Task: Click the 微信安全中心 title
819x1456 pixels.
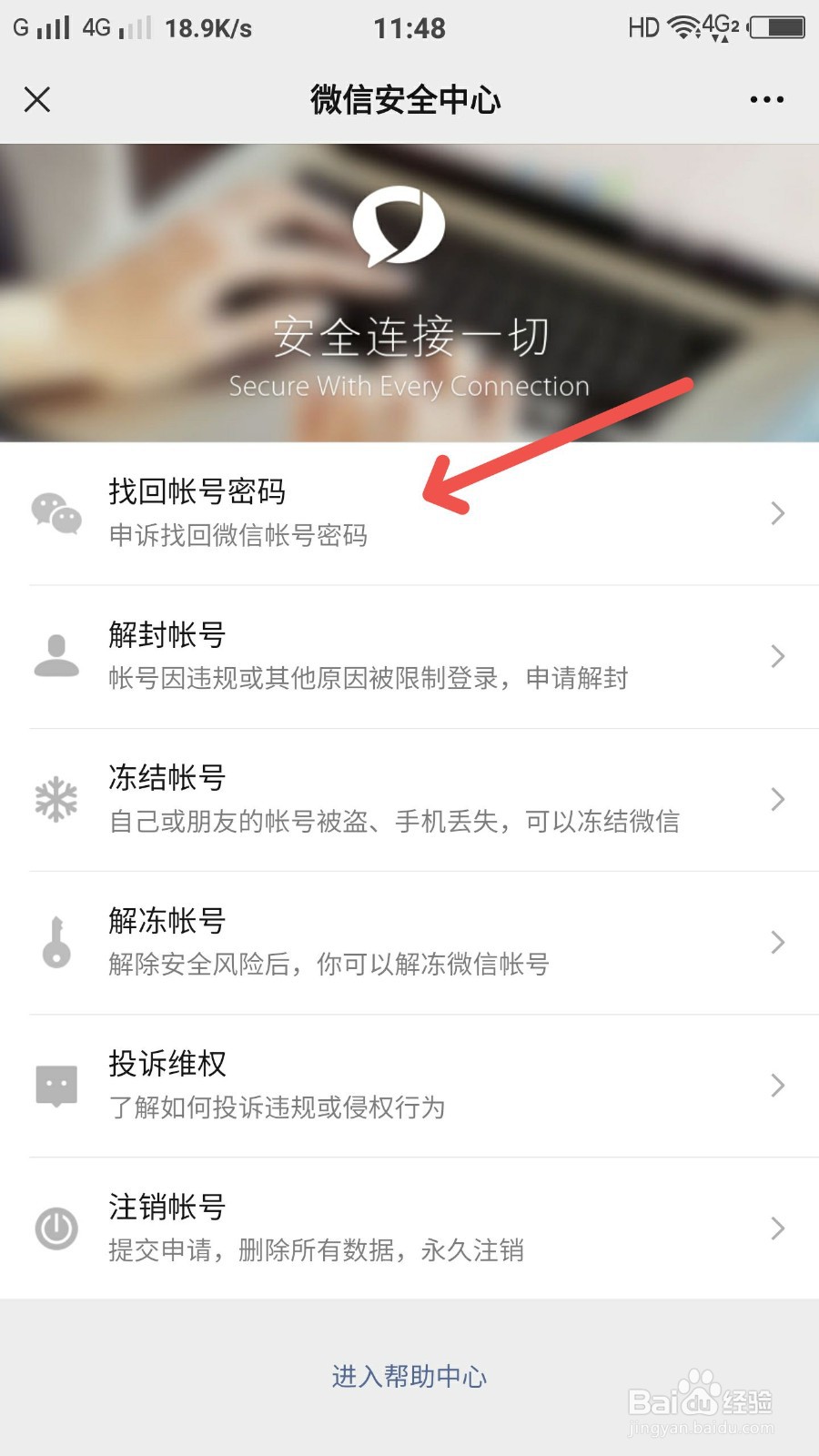Action: pyautogui.click(x=408, y=100)
